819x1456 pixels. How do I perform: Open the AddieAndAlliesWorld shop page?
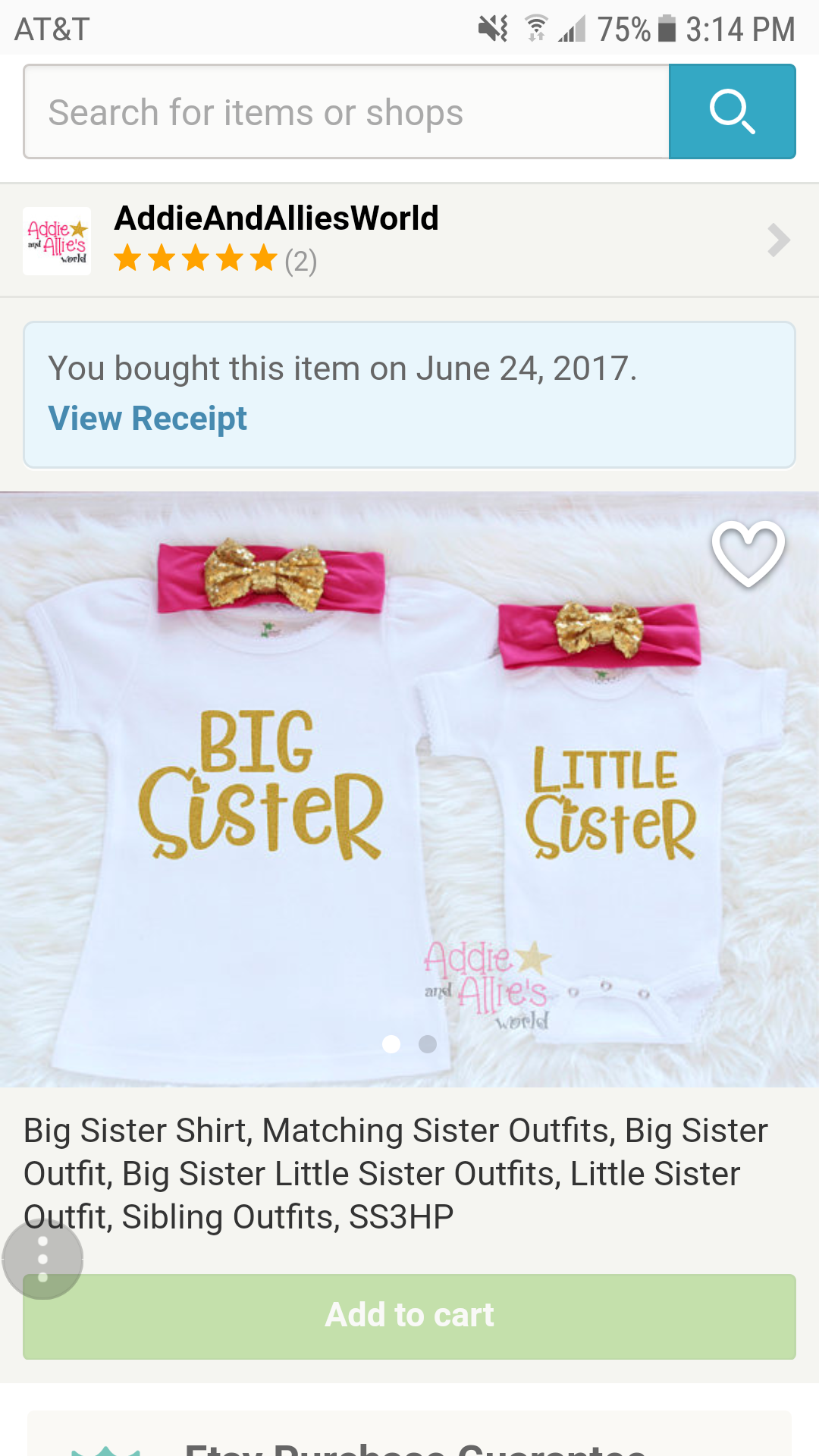pos(409,240)
